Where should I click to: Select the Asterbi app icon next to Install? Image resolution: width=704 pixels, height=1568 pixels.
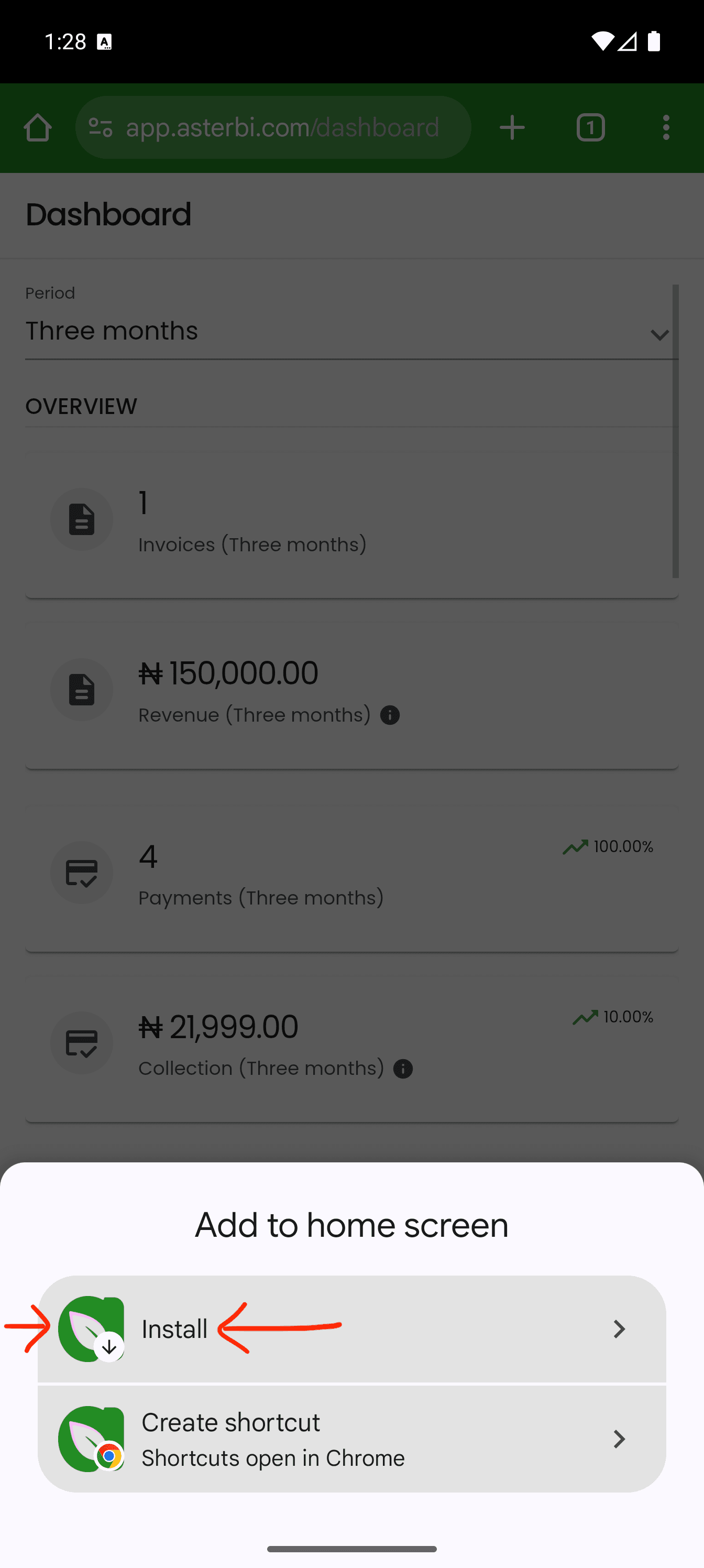point(90,1329)
